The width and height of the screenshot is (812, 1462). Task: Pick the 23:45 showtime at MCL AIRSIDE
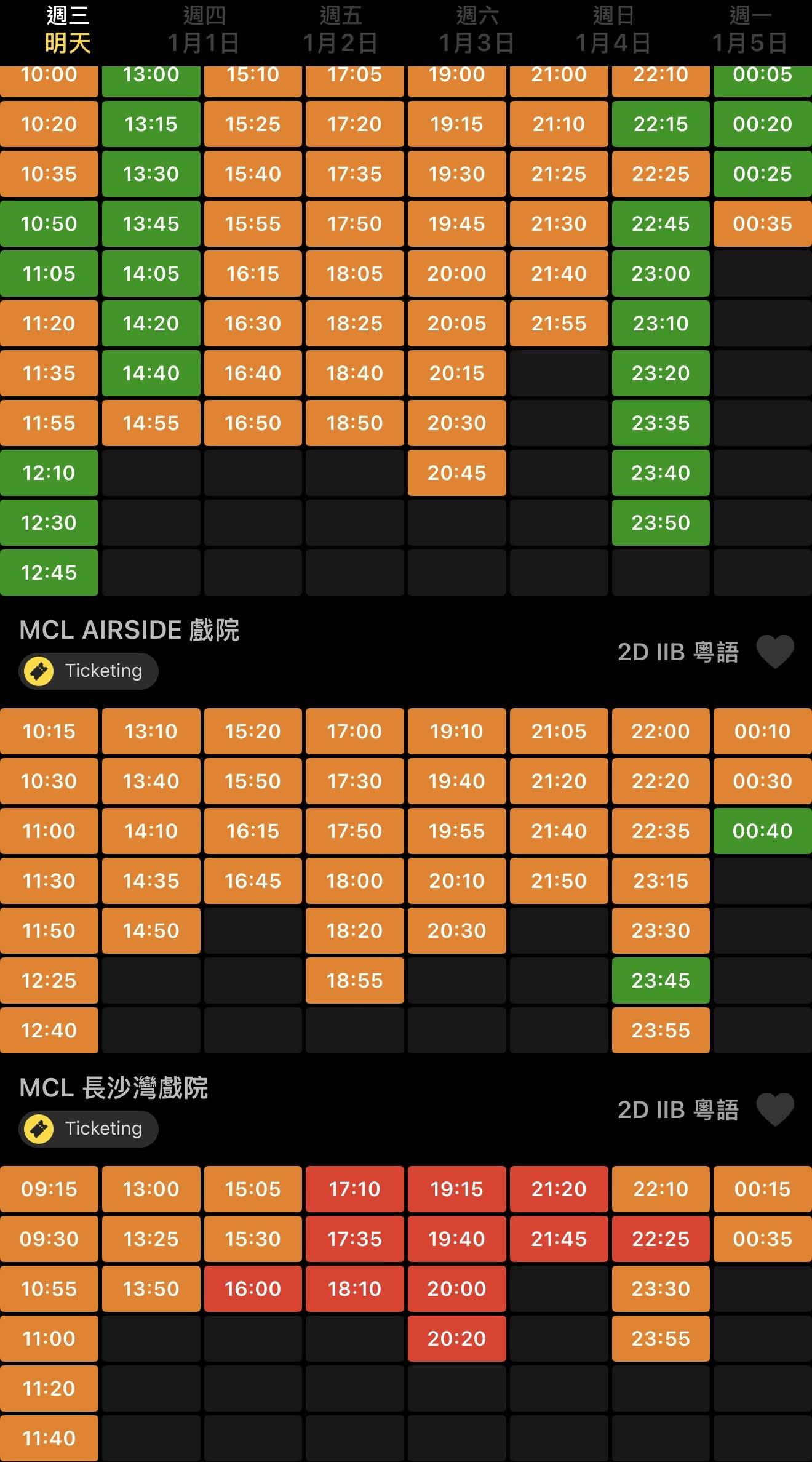point(661,980)
